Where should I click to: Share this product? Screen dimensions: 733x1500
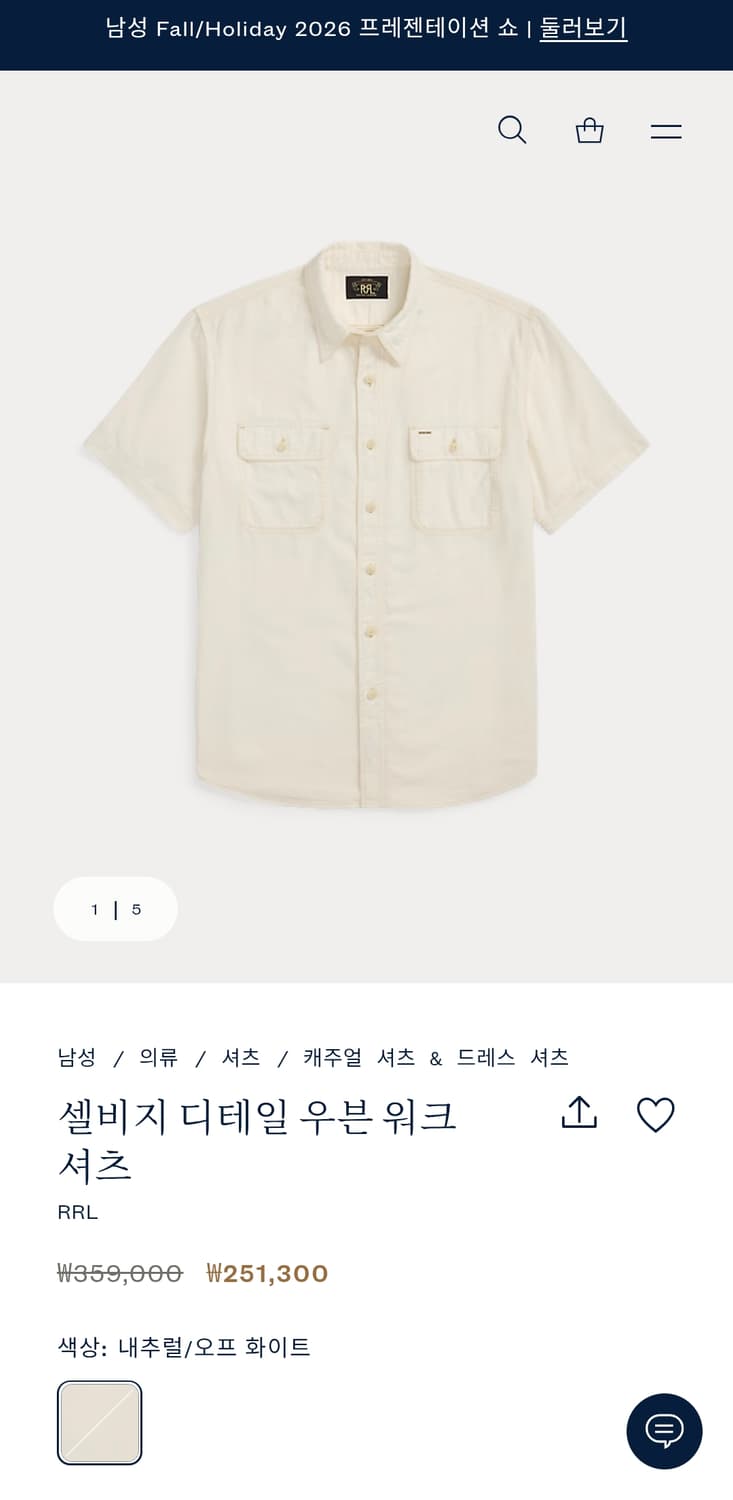coord(578,1113)
